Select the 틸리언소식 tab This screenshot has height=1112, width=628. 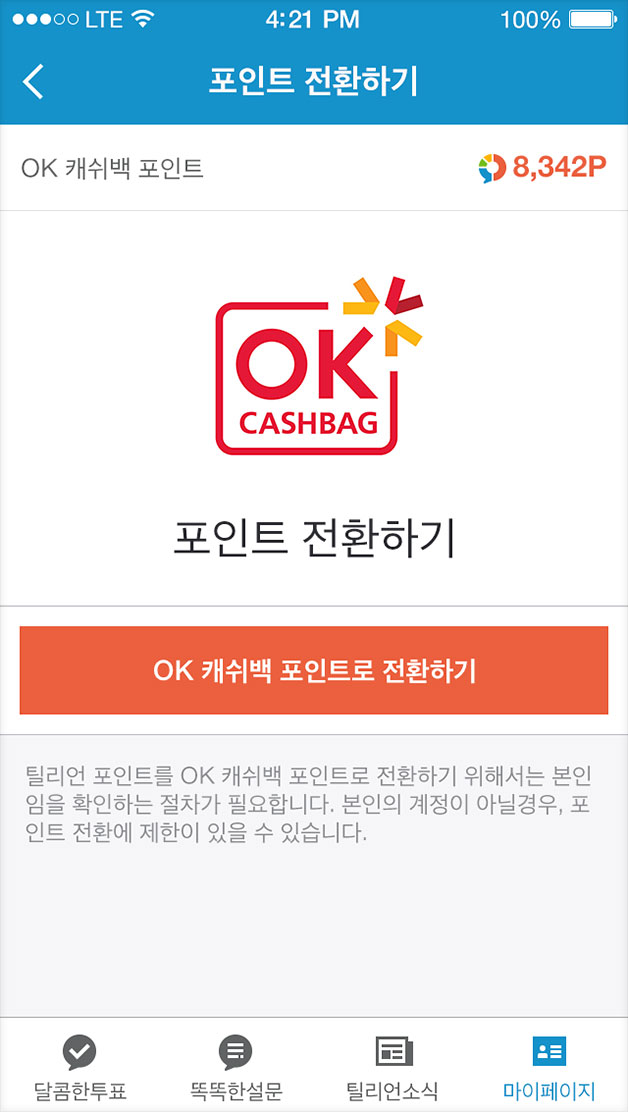coord(393,1067)
